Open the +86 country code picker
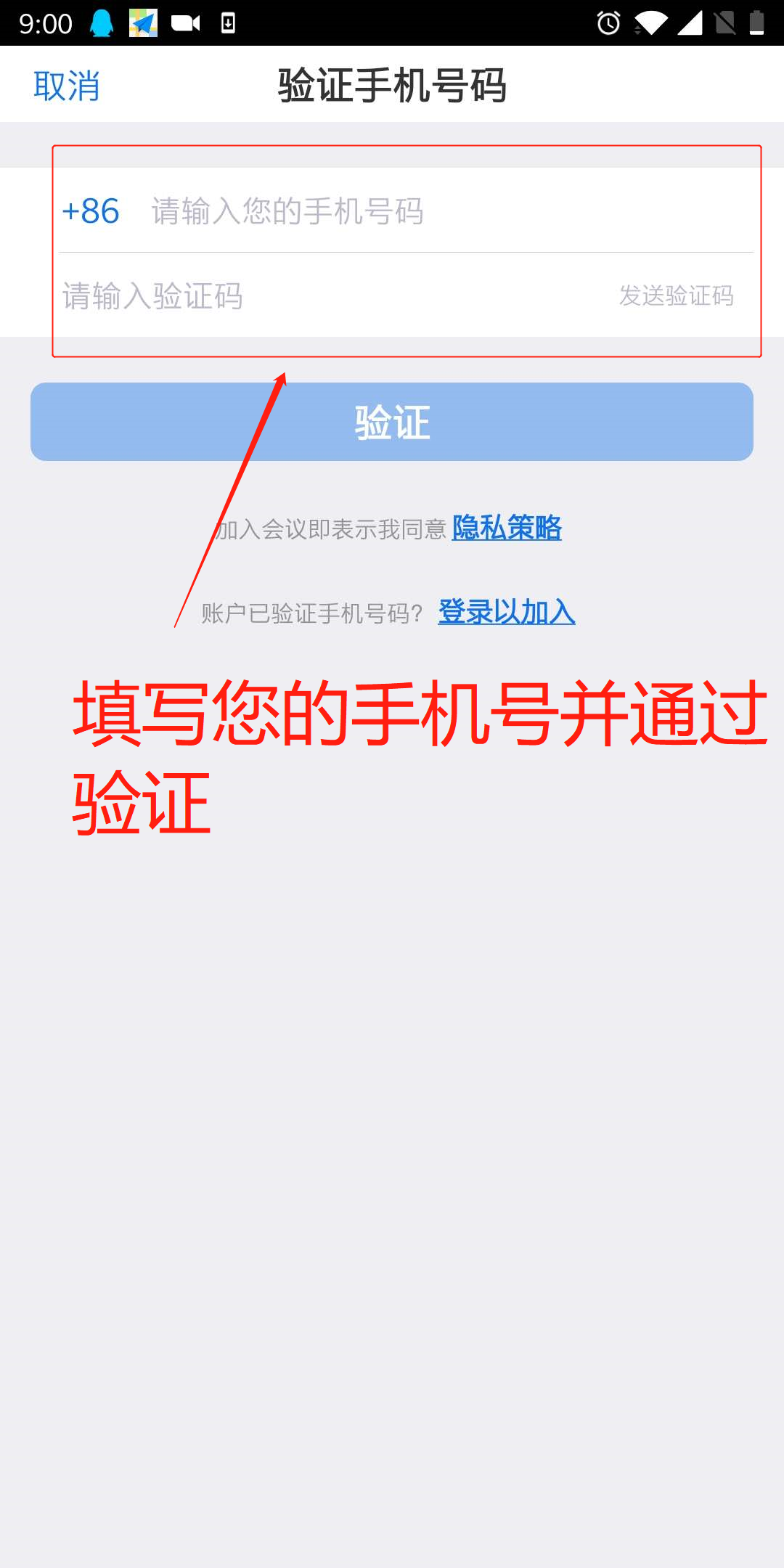 tap(91, 211)
